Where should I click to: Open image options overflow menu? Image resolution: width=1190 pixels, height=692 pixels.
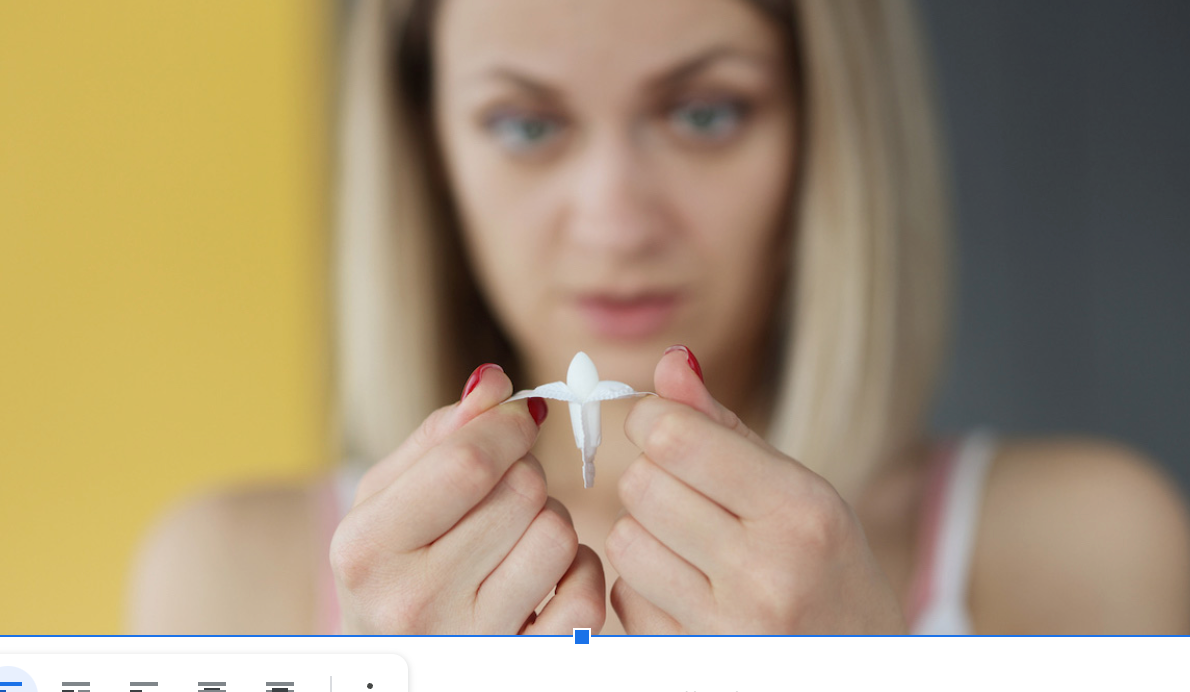click(370, 686)
